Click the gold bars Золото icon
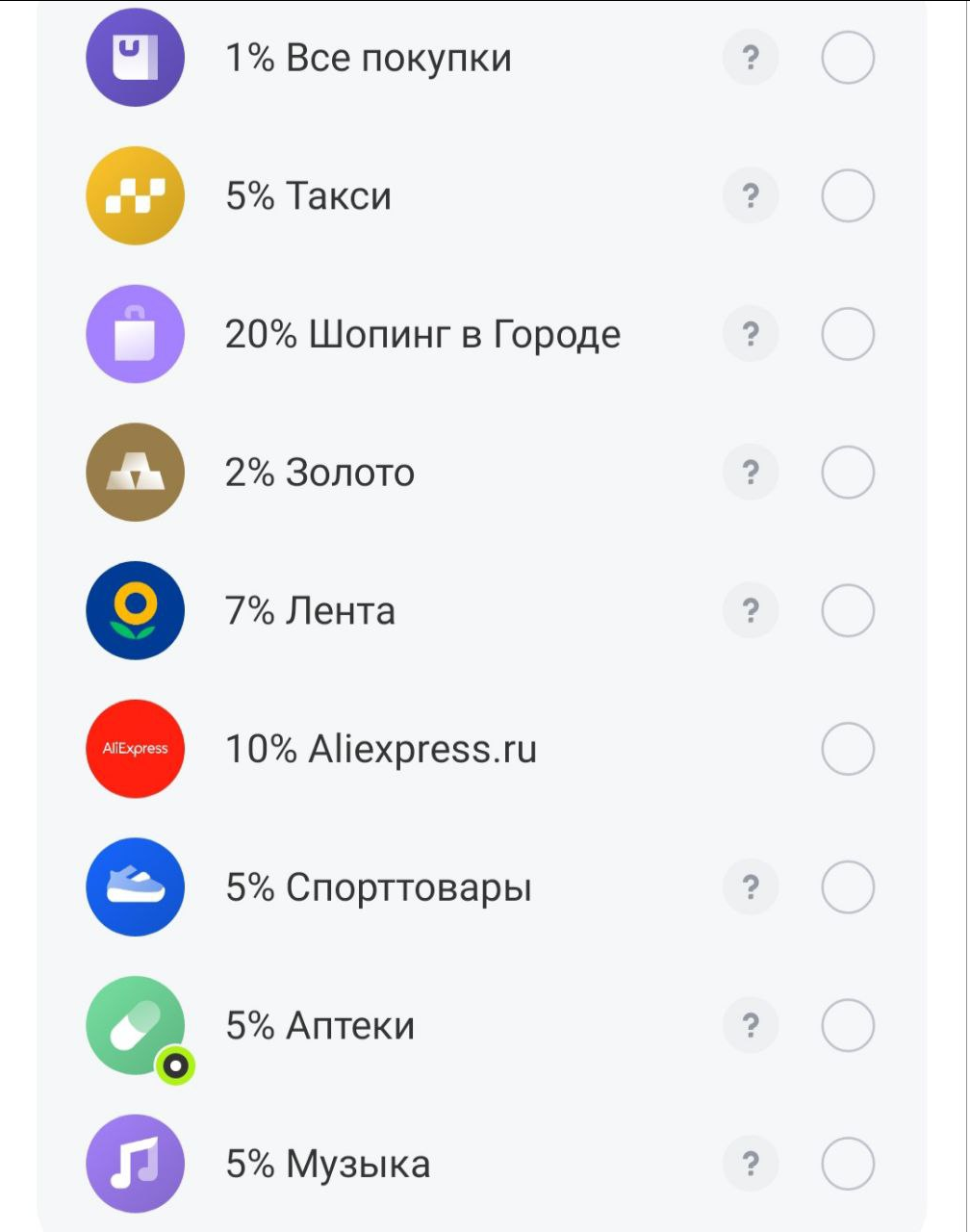The width and height of the screenshot is (970, 1232). [x=135, y=473]
